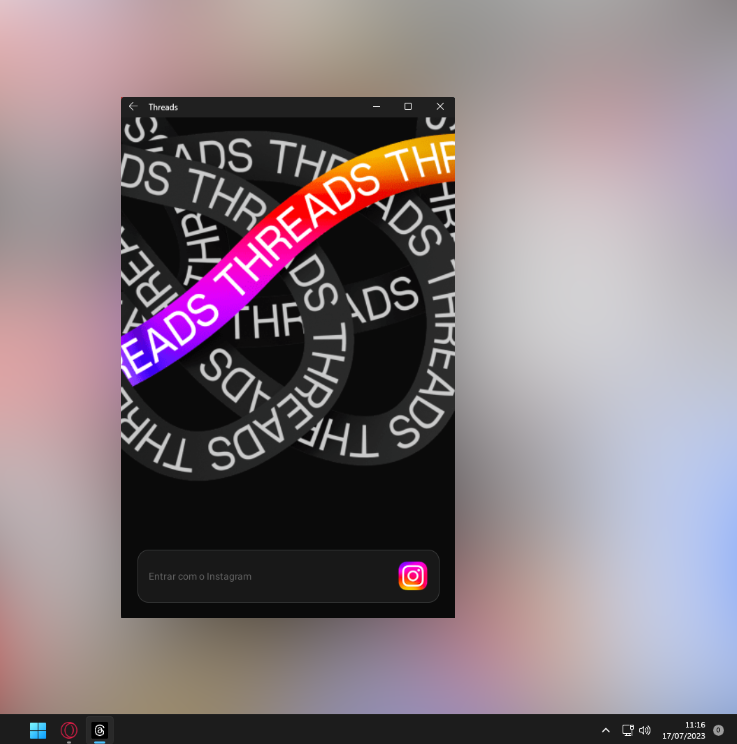
Task: Select the Threads app in the taskbar
Action: (x=100, y=730)
